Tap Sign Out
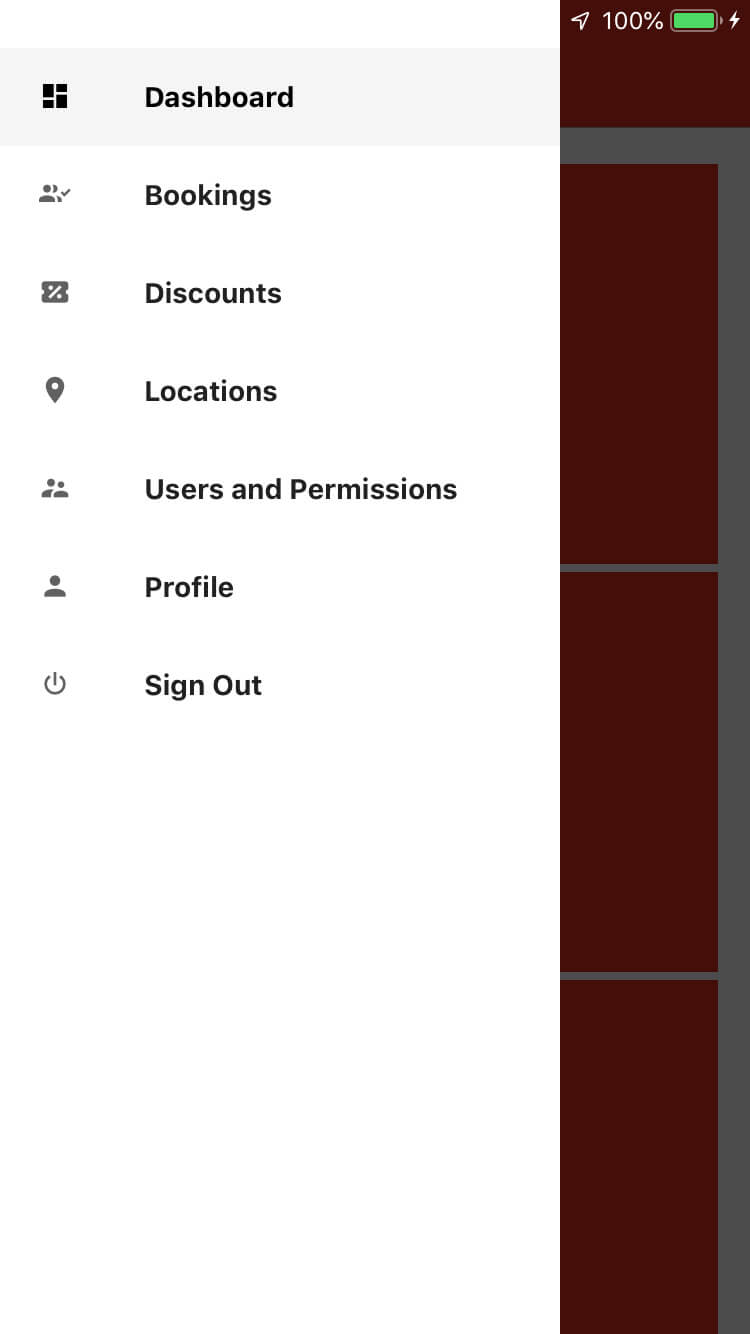 click(280, 685)
